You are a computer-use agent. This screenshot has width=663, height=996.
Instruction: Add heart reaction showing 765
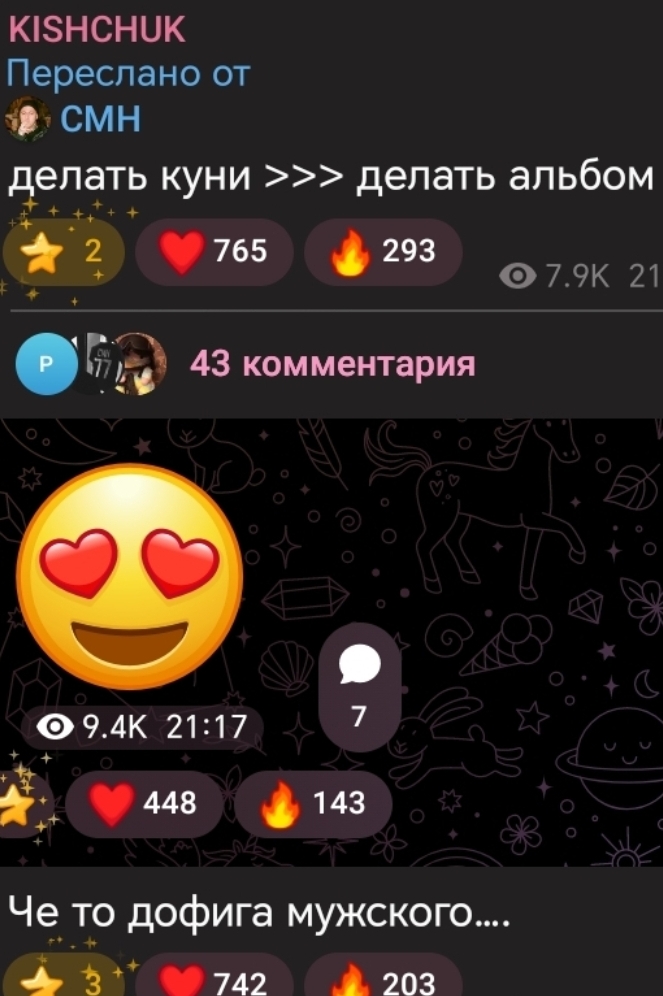pos(213,252)
